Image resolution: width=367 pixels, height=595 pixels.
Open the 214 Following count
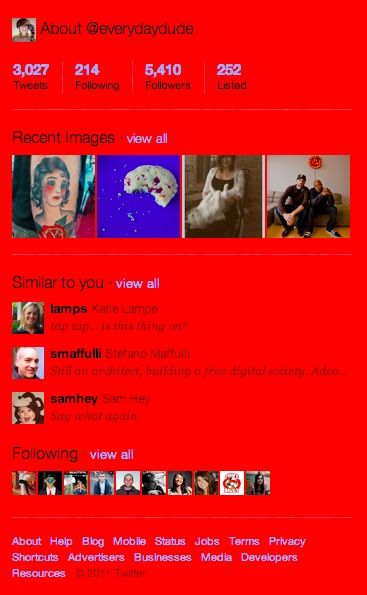click(x=97, y=77)
